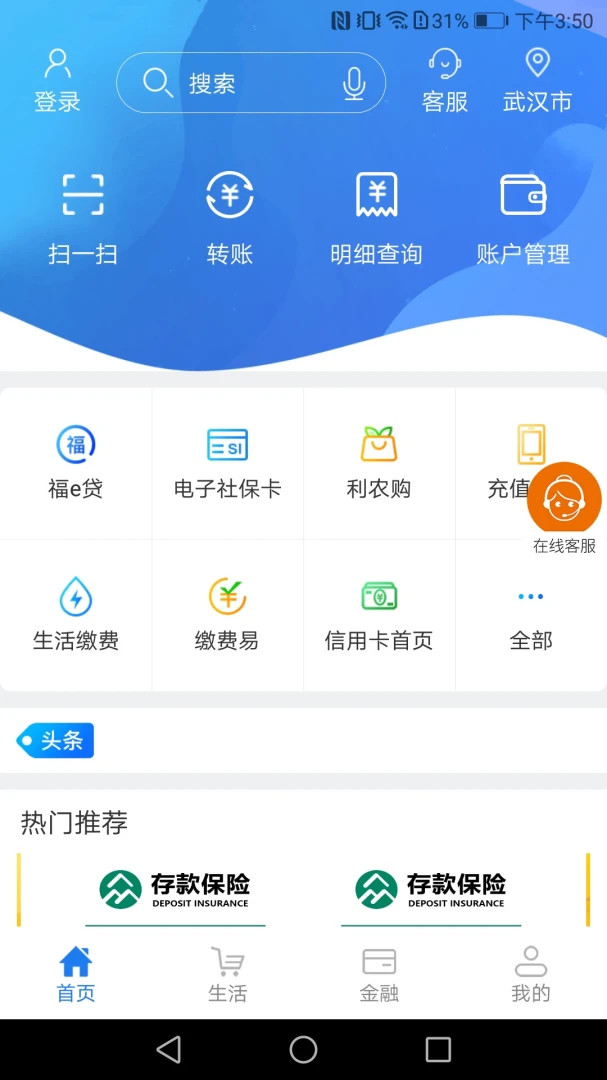Show 全部 services

tap(531, 615)
